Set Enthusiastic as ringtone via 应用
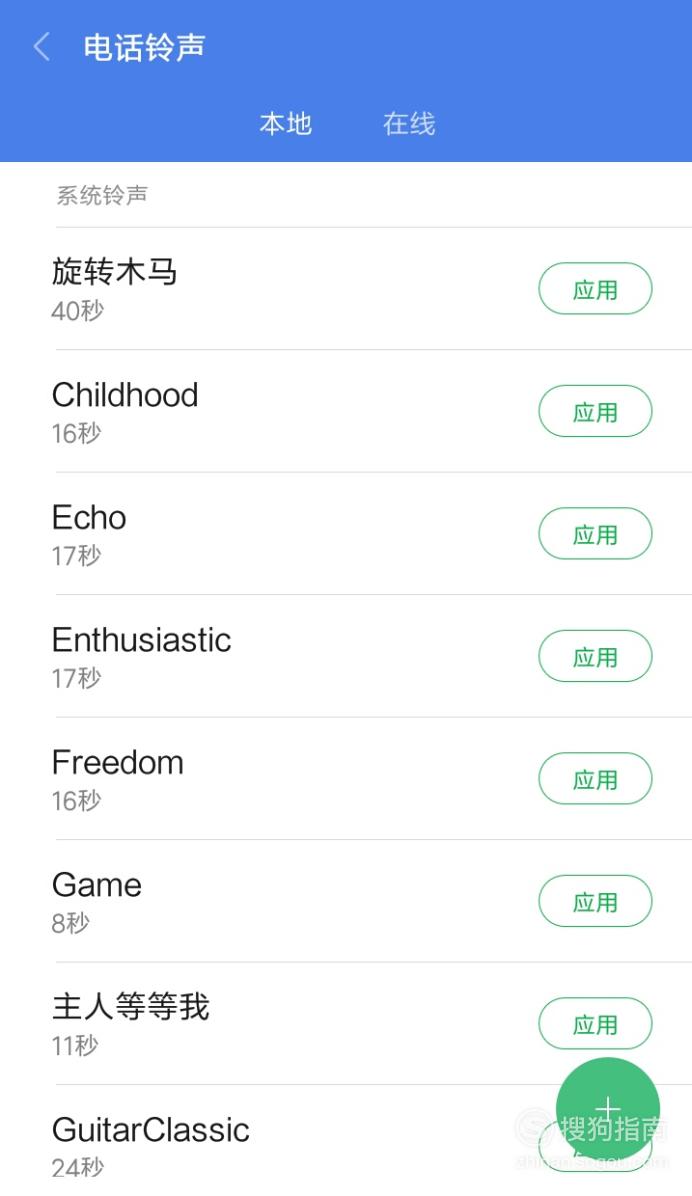The width and height of the screenshot is (692, 1196). tap(595, 657)
